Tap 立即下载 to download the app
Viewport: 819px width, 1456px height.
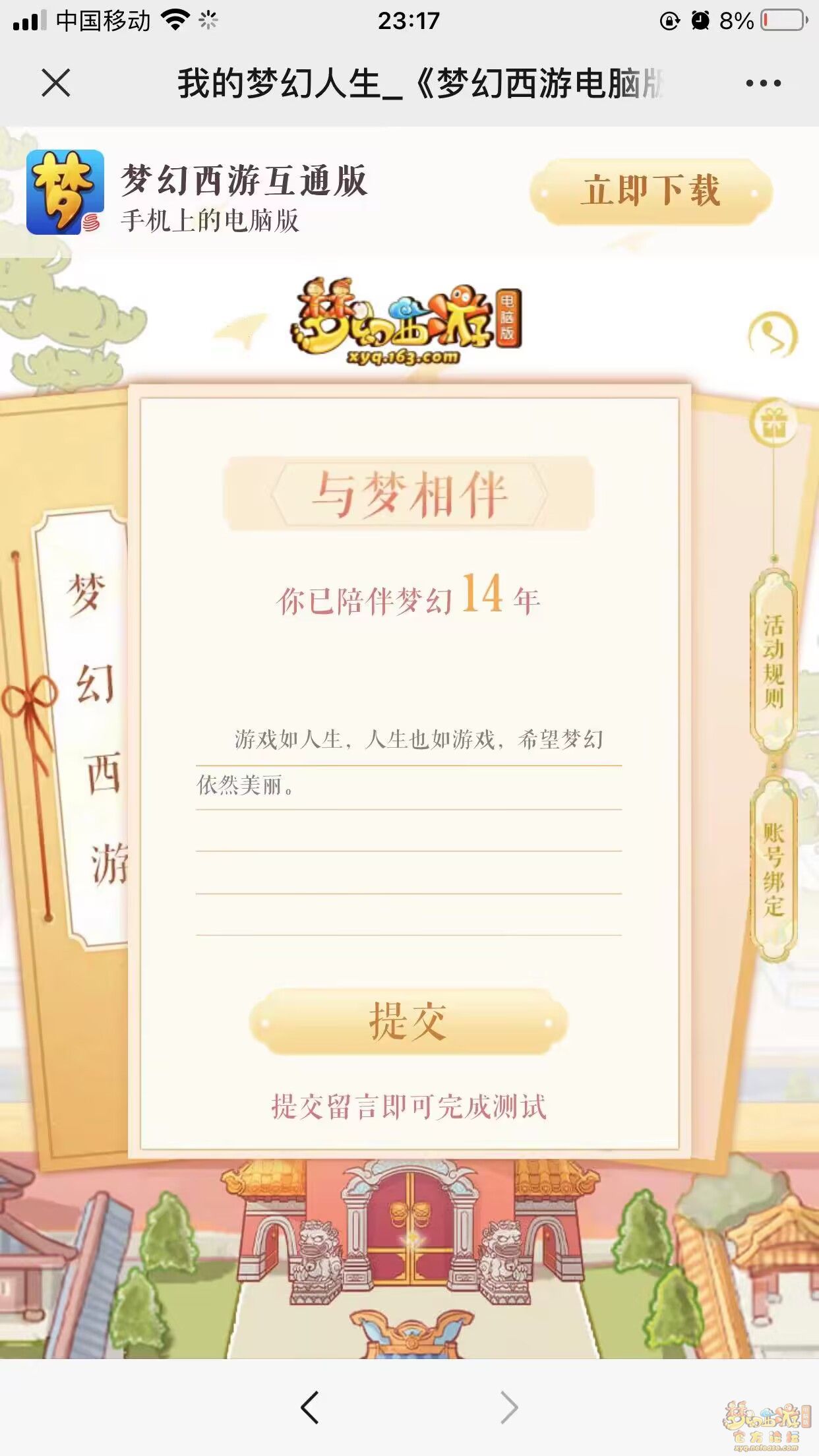point(651,191)
